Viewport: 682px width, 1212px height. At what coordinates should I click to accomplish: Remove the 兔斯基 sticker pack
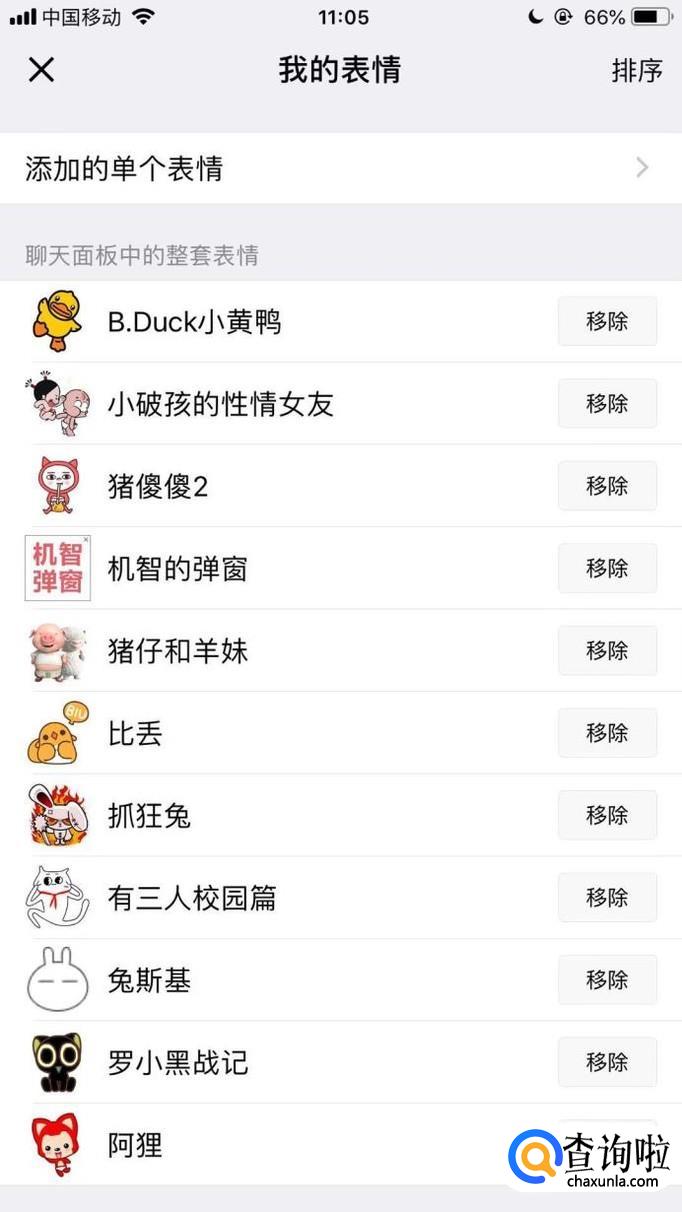pos(607,980)
